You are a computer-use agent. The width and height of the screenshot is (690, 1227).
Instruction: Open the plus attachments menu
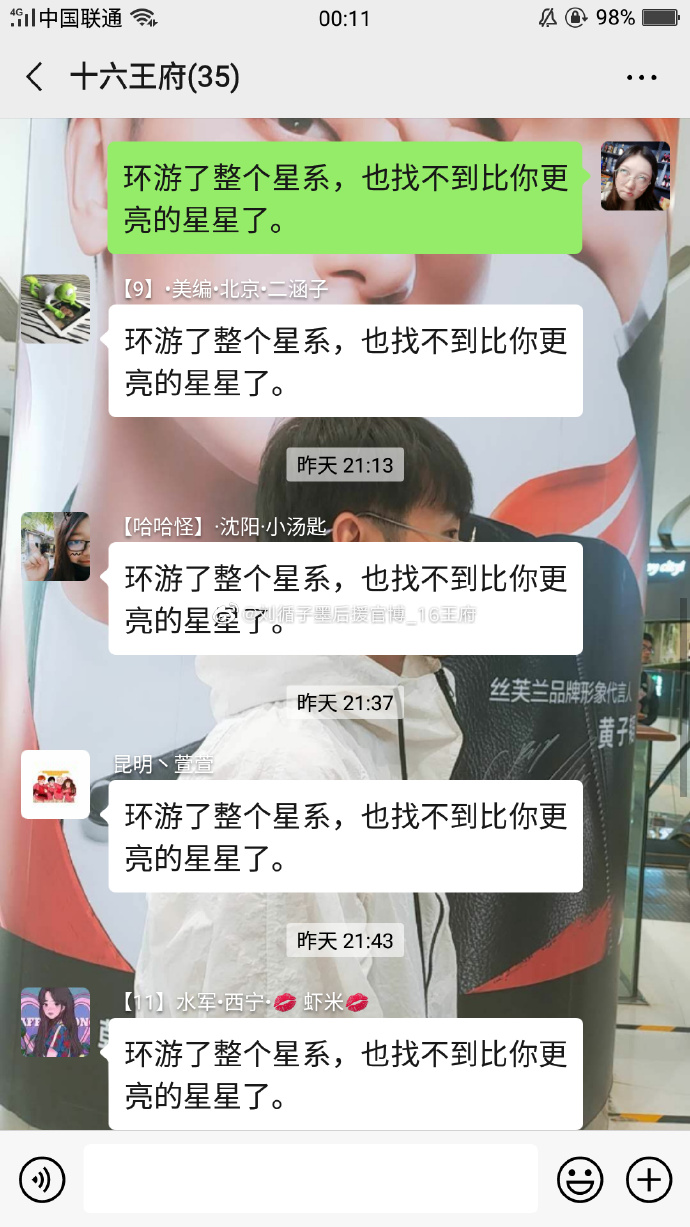pos(648,1180)
